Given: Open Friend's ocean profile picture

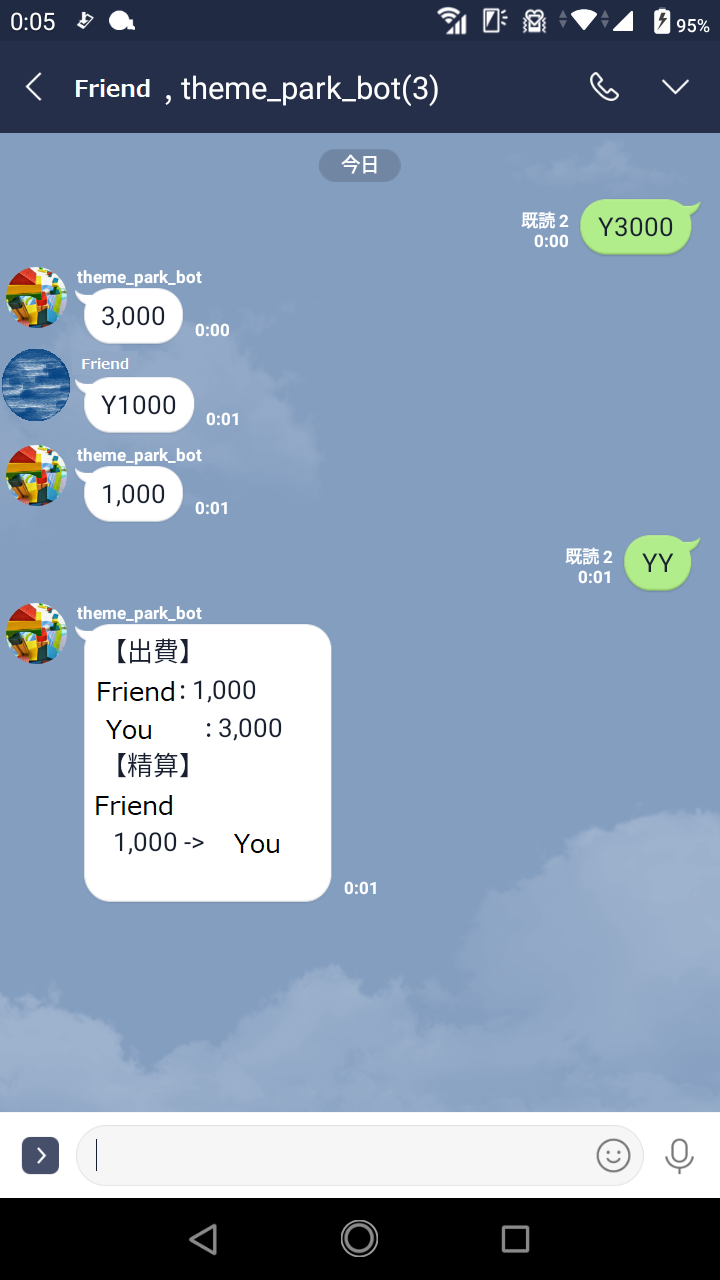Looking at the screenshot, I should [36, 384].
